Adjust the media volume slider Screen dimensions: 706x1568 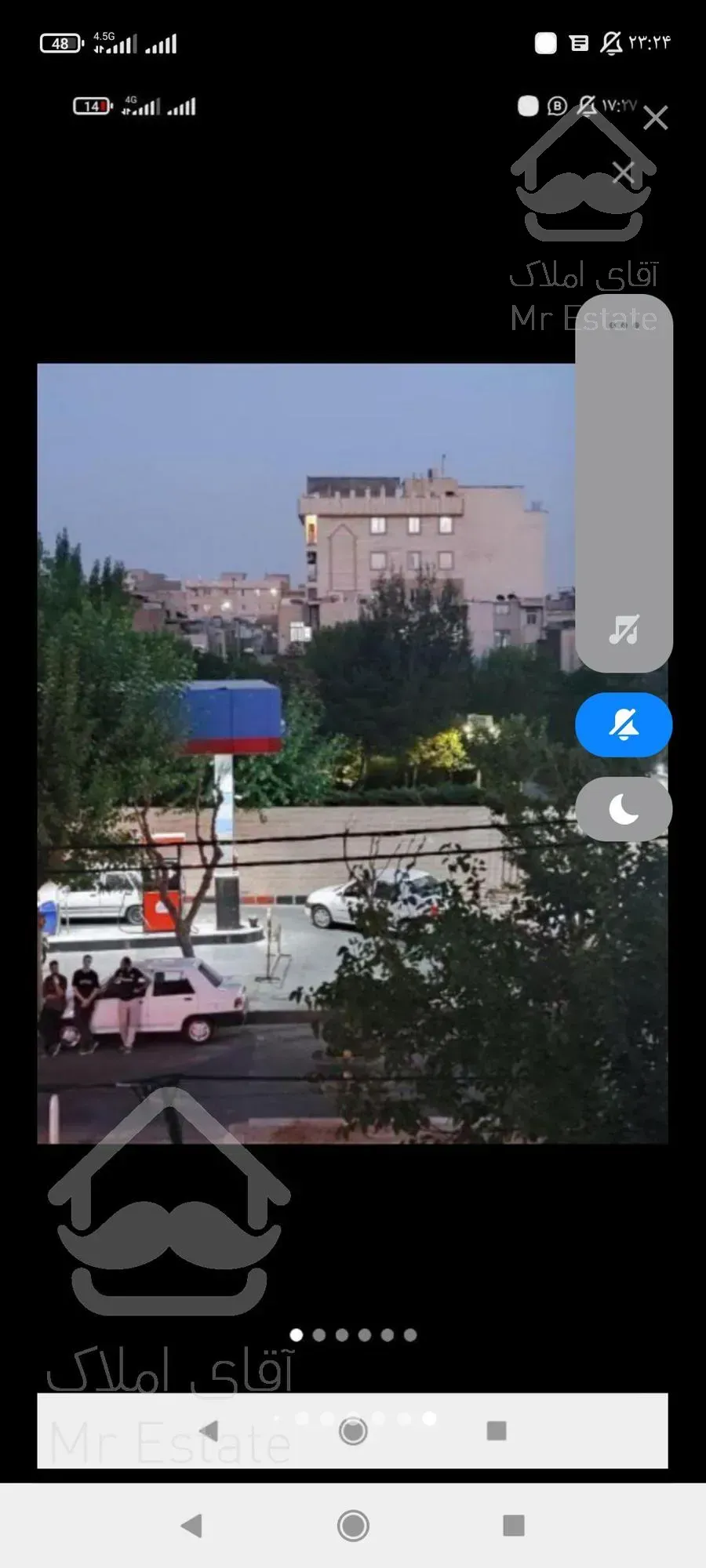(x=624, y=470)
